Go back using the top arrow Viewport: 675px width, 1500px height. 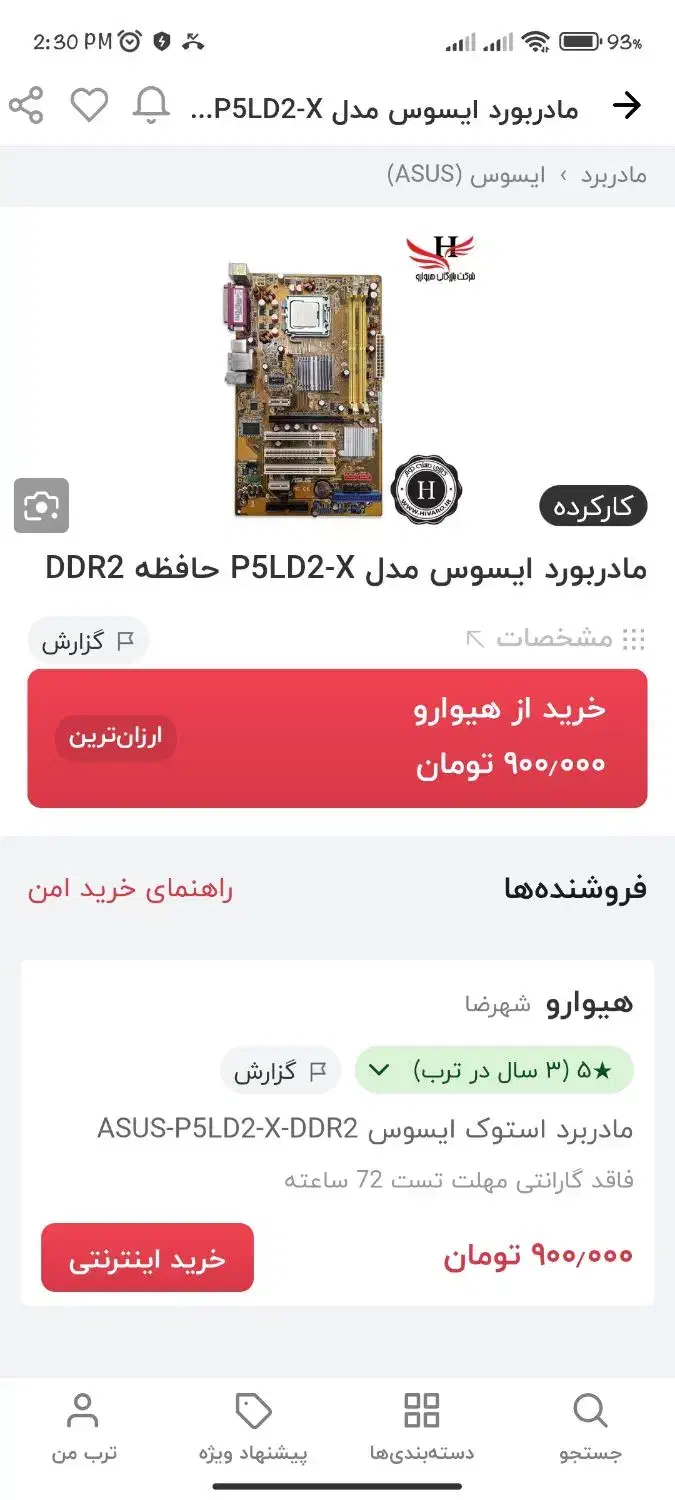(627, 105)
